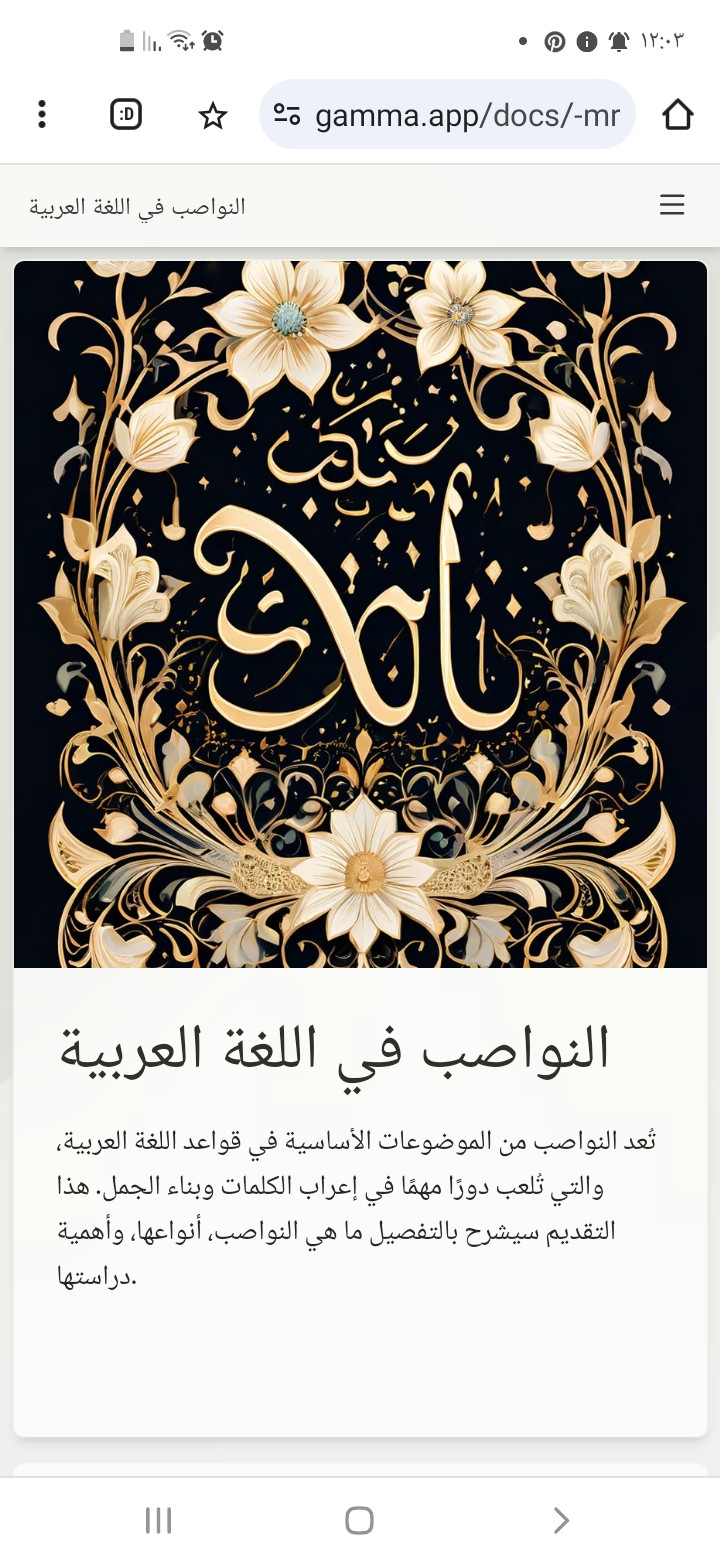
Task: Go to the device home screen
Action: coord(359,1520)
